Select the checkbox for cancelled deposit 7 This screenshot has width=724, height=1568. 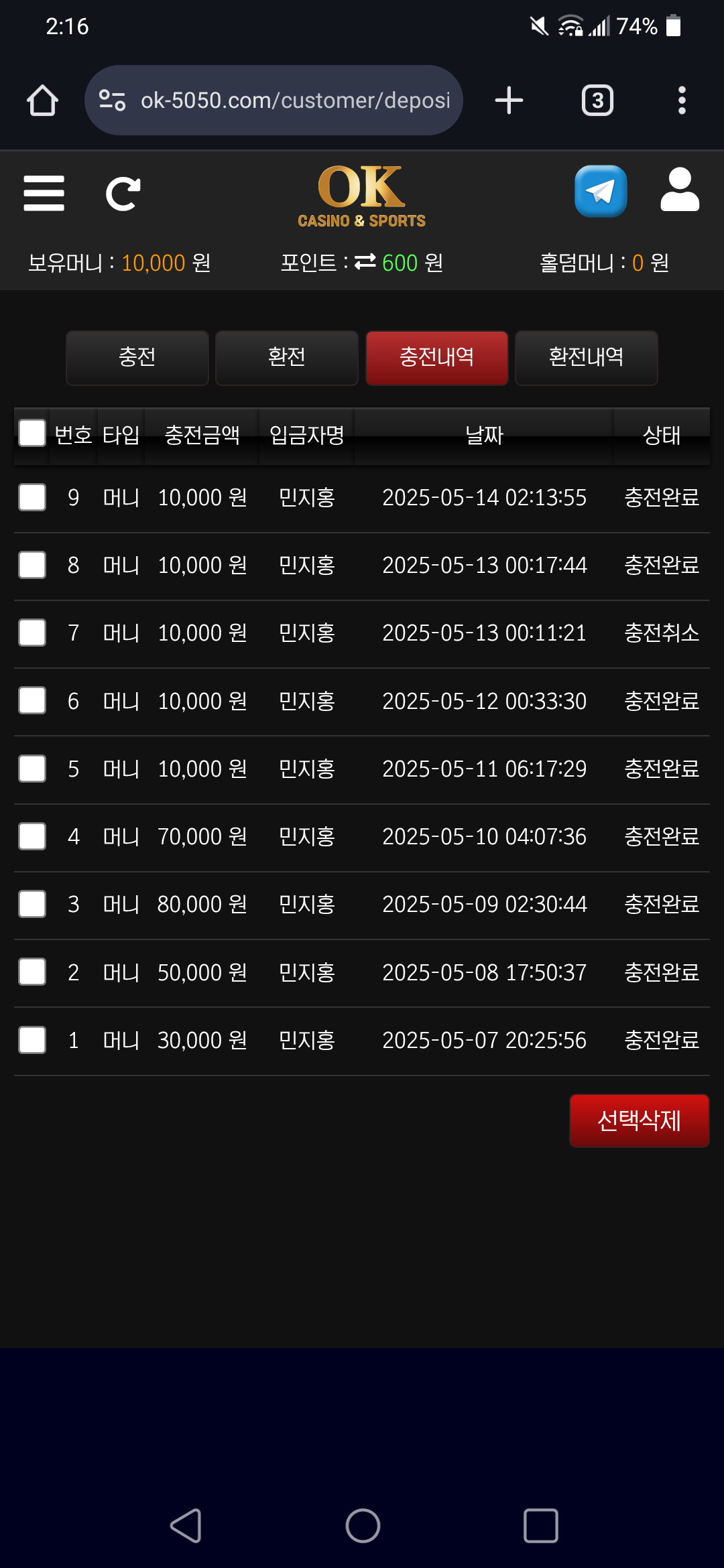point(32,633)
